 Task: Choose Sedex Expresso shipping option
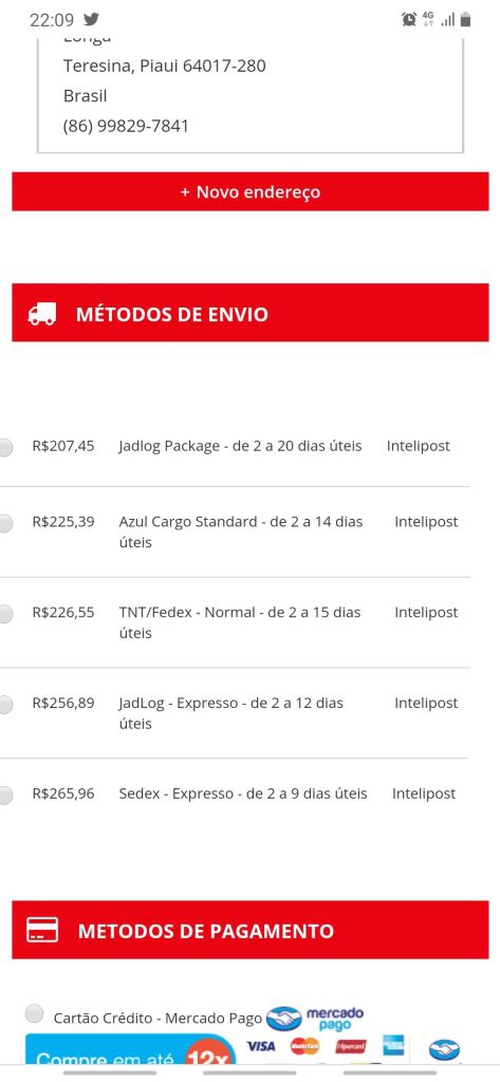(x=4, y=795)
